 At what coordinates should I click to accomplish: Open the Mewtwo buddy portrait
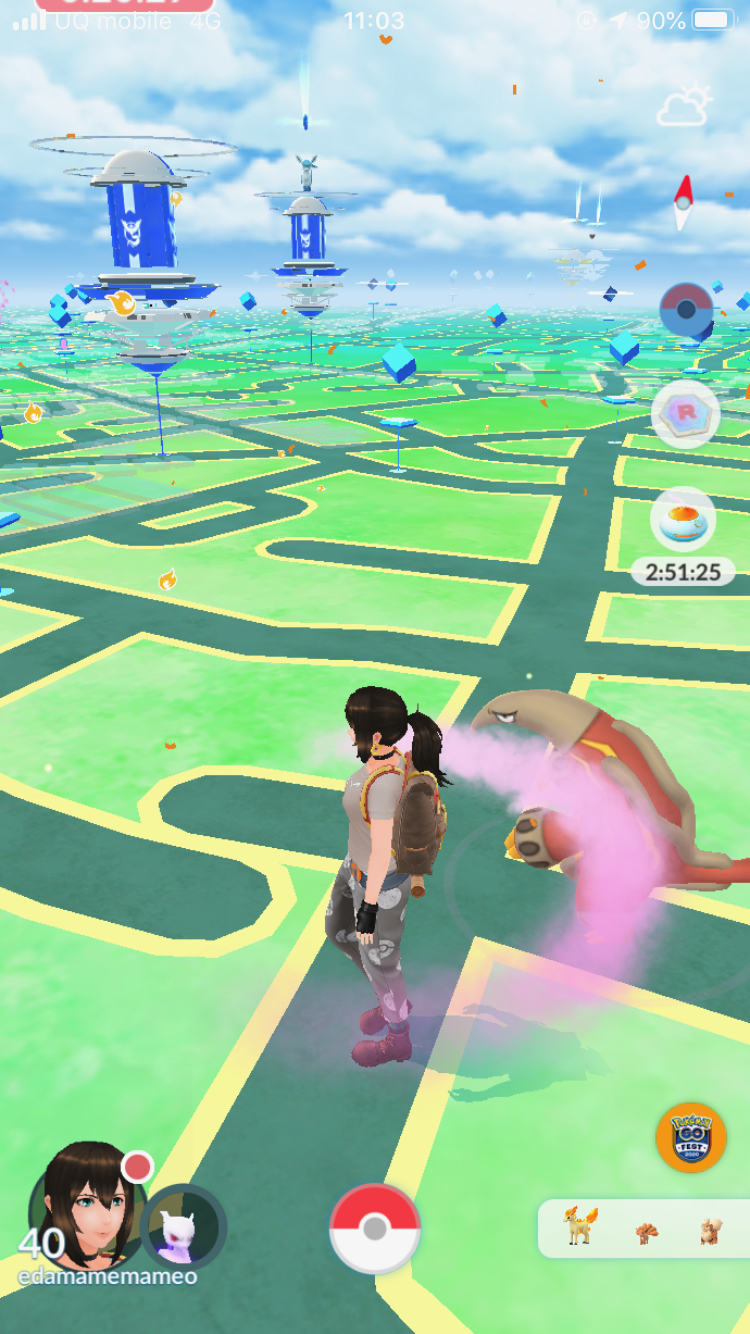click(x=184, y=1226)
